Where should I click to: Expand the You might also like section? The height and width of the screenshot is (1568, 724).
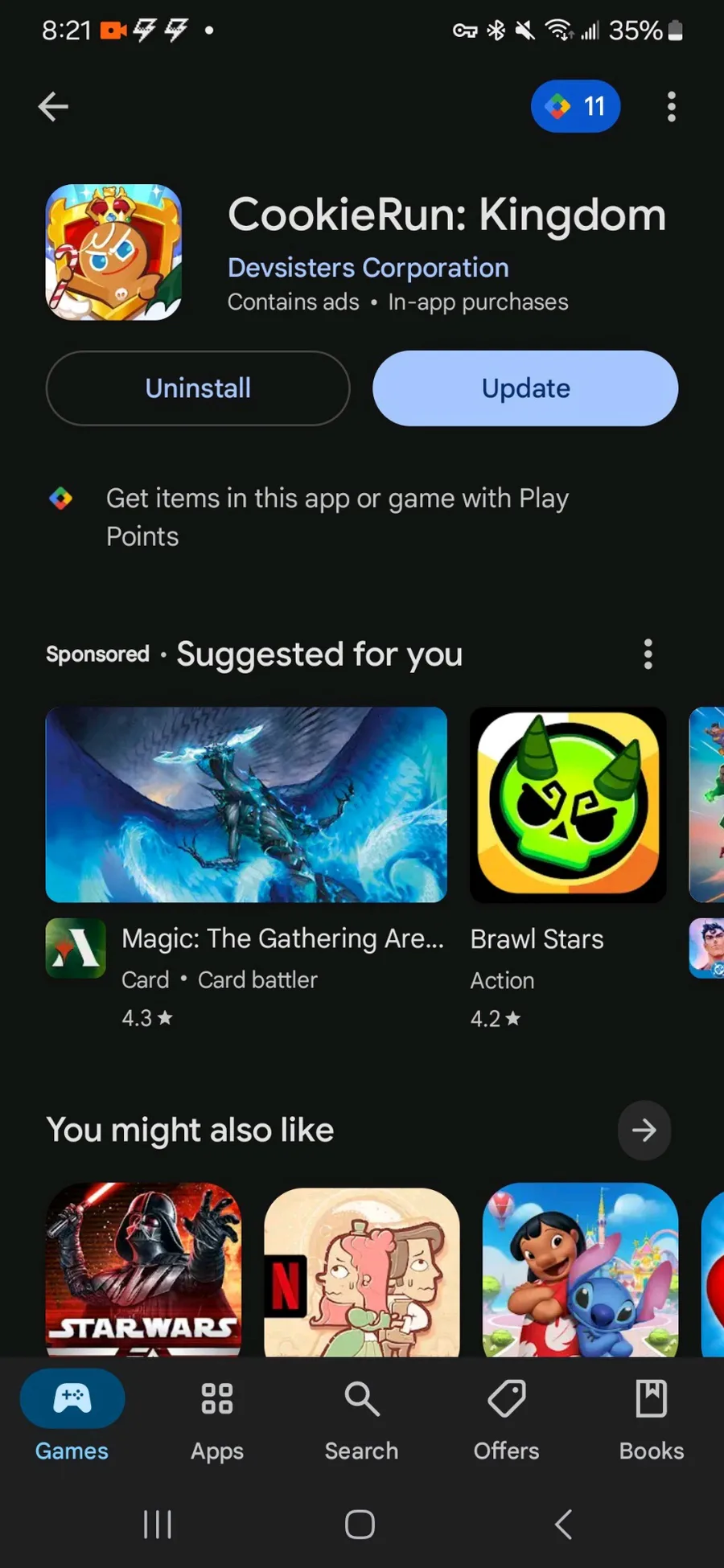[644, 1131]
